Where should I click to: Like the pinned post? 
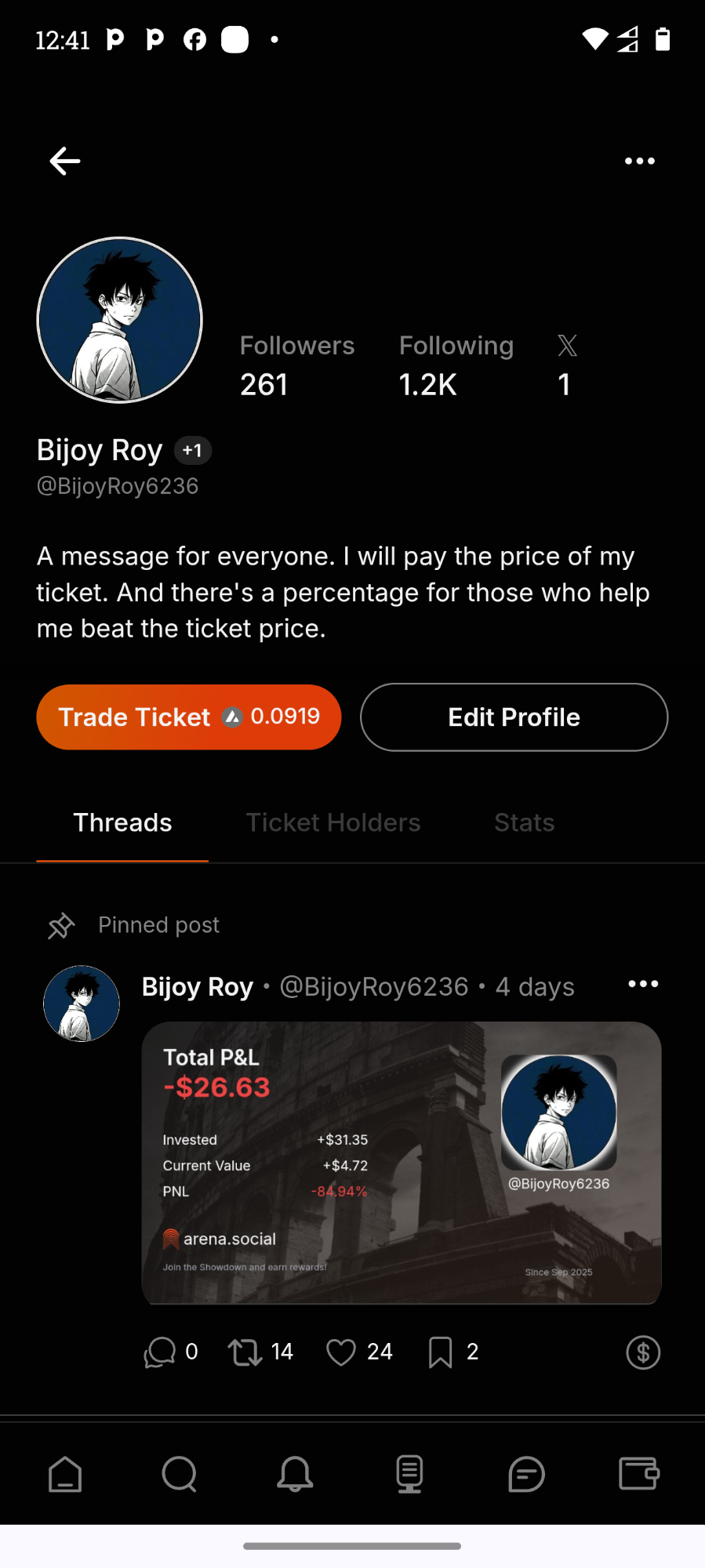click(x=341, y=1352)
